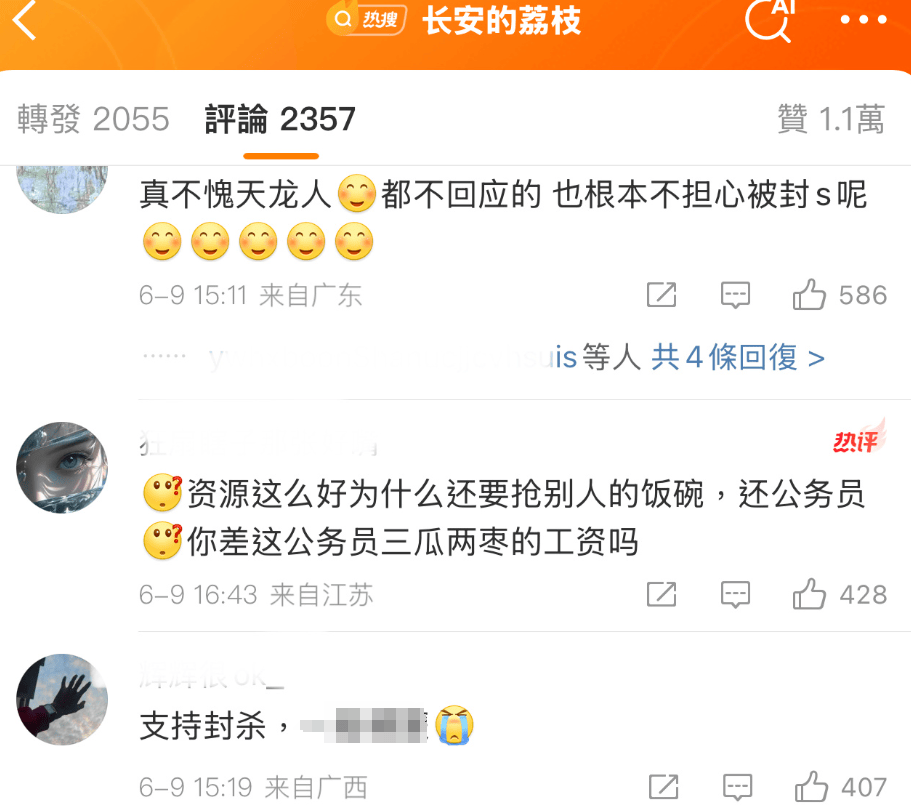Viewport: 911px width, 805px height.
Task: Open the profile of the 江苏 commenter's avatar
Action: [62, 467]
